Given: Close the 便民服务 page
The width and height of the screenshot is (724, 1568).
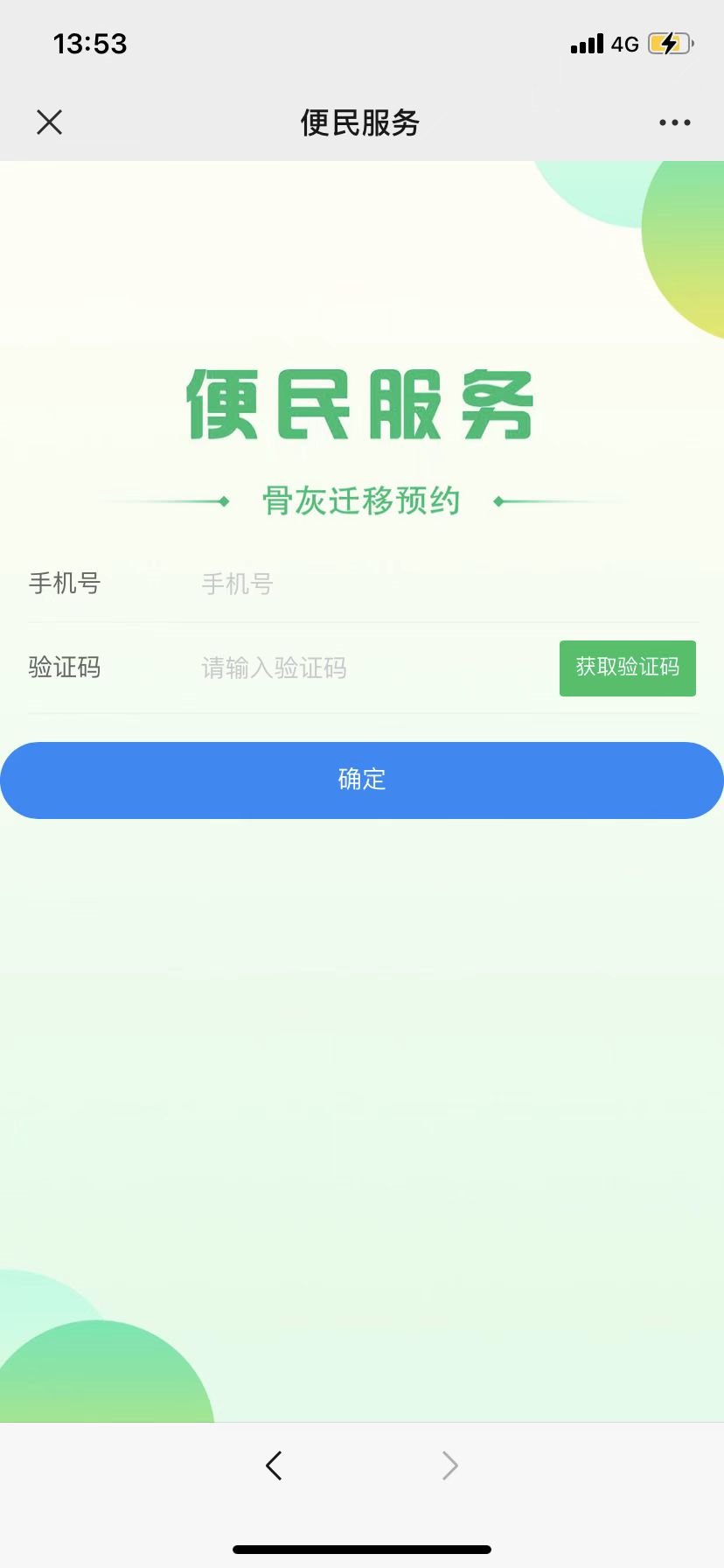Looking at the screenshot, I should click(x=50, y=122).
